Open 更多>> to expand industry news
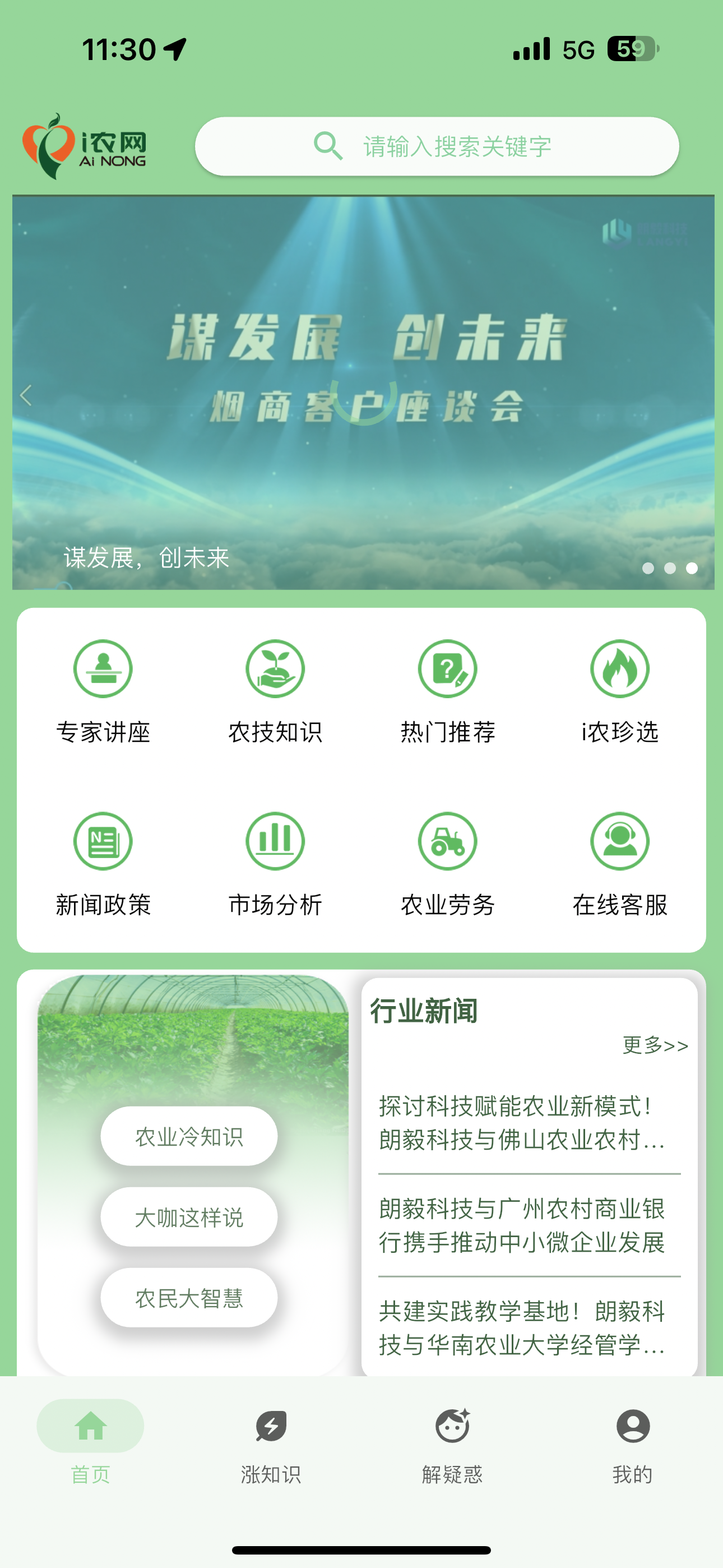Screen dimensions: 723x1568 click(653, 1046)
